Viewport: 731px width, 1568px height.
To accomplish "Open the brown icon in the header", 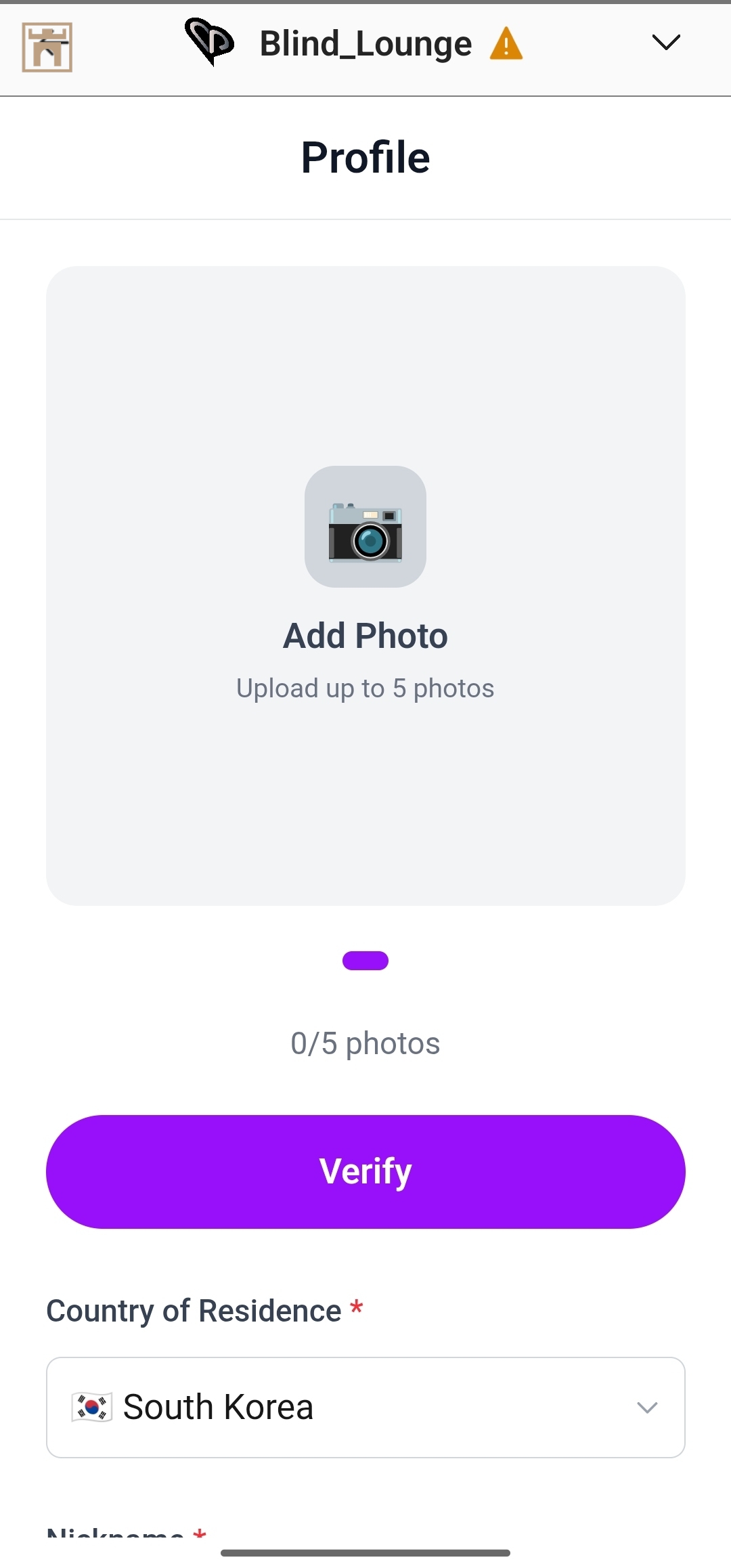I will click(x=47, y=47).
